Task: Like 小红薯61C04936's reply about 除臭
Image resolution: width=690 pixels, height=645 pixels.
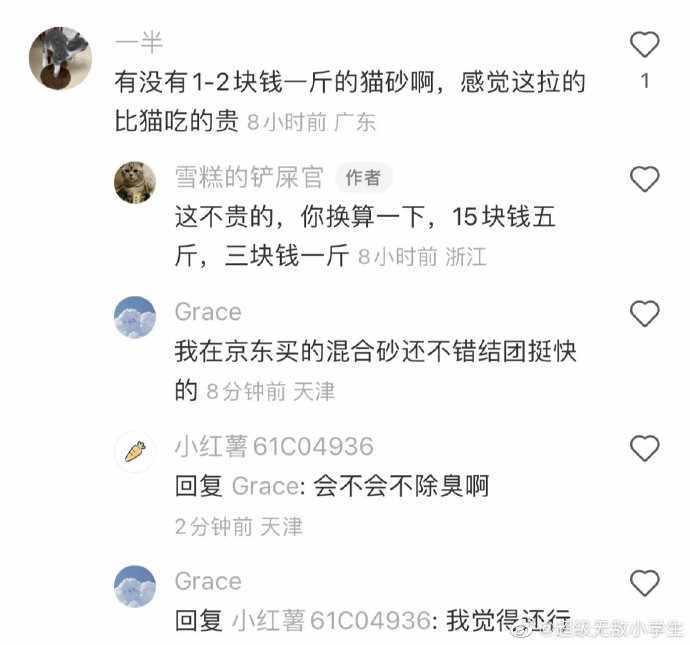Action: pos(645,447)
